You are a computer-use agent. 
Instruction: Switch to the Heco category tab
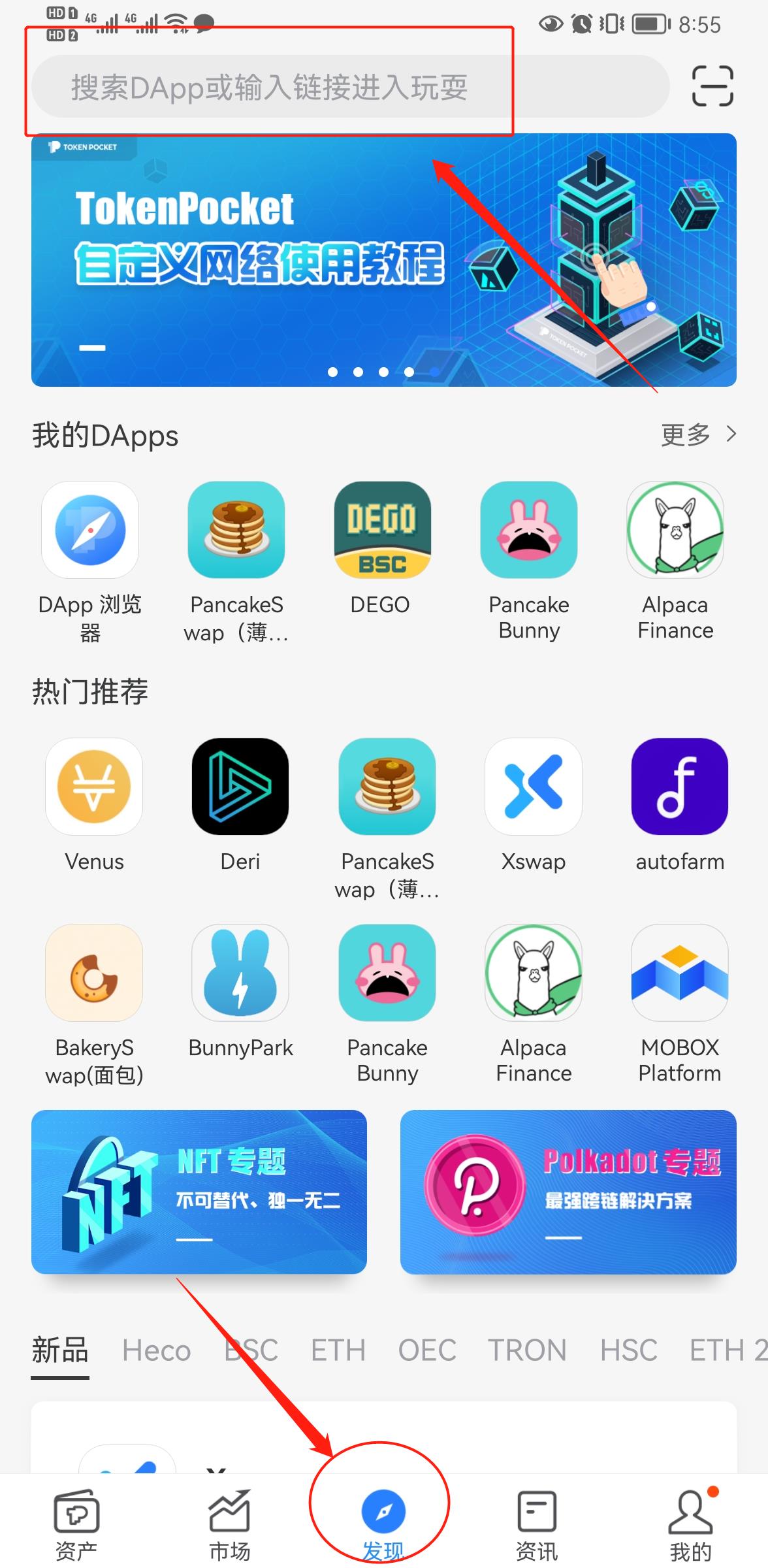pos(157,1351)
